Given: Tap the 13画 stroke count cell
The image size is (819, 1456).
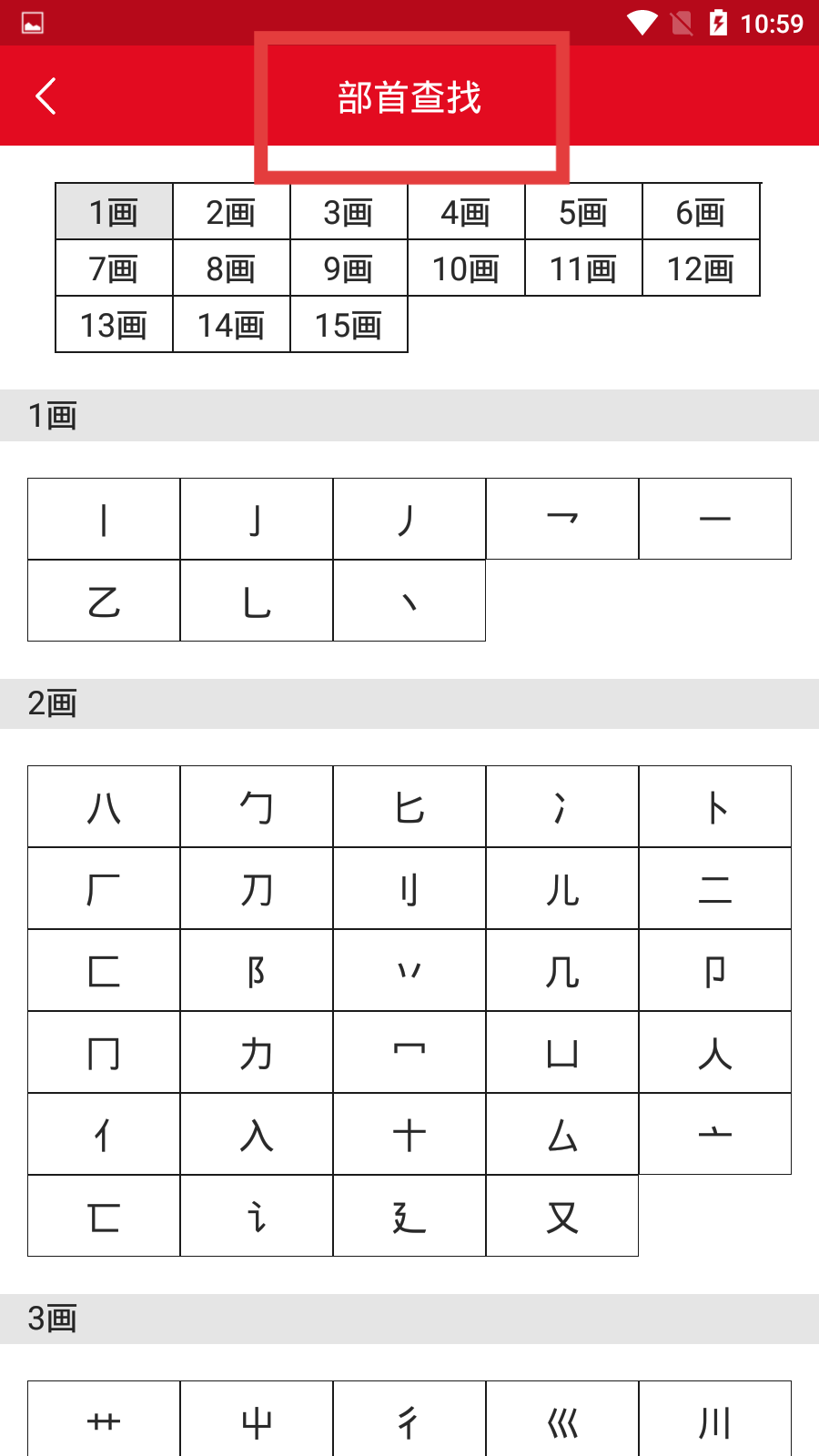Looking at the screenshot, I should point(114,325).
